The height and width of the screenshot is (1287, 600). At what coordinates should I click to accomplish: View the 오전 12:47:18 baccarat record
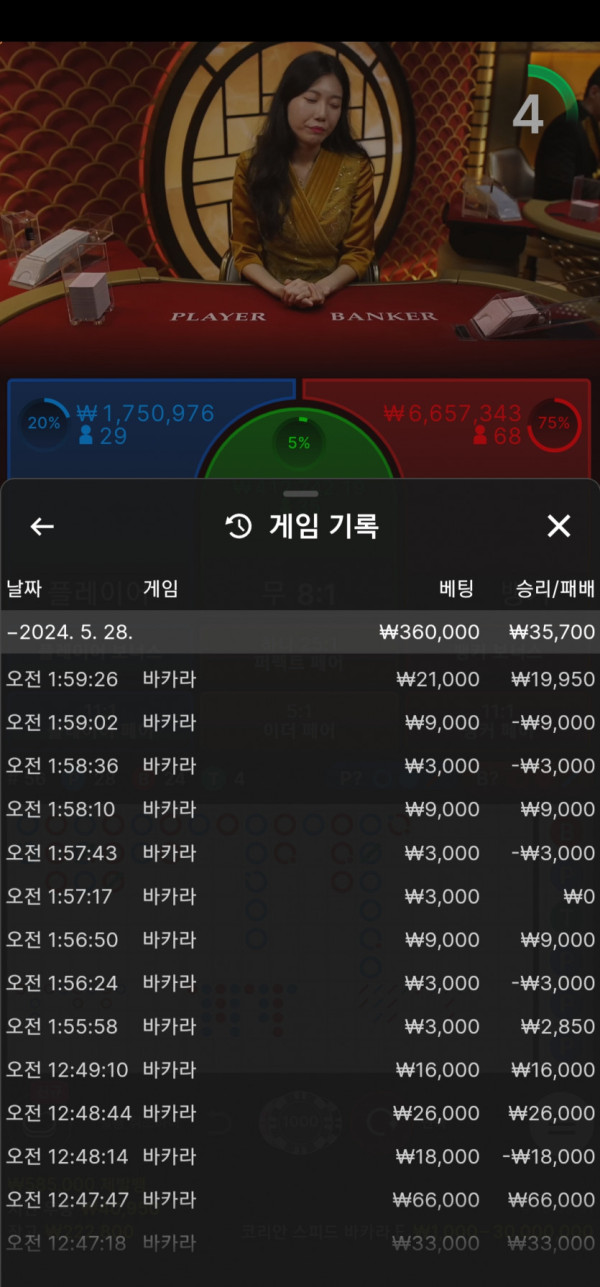pos(300,1243)
